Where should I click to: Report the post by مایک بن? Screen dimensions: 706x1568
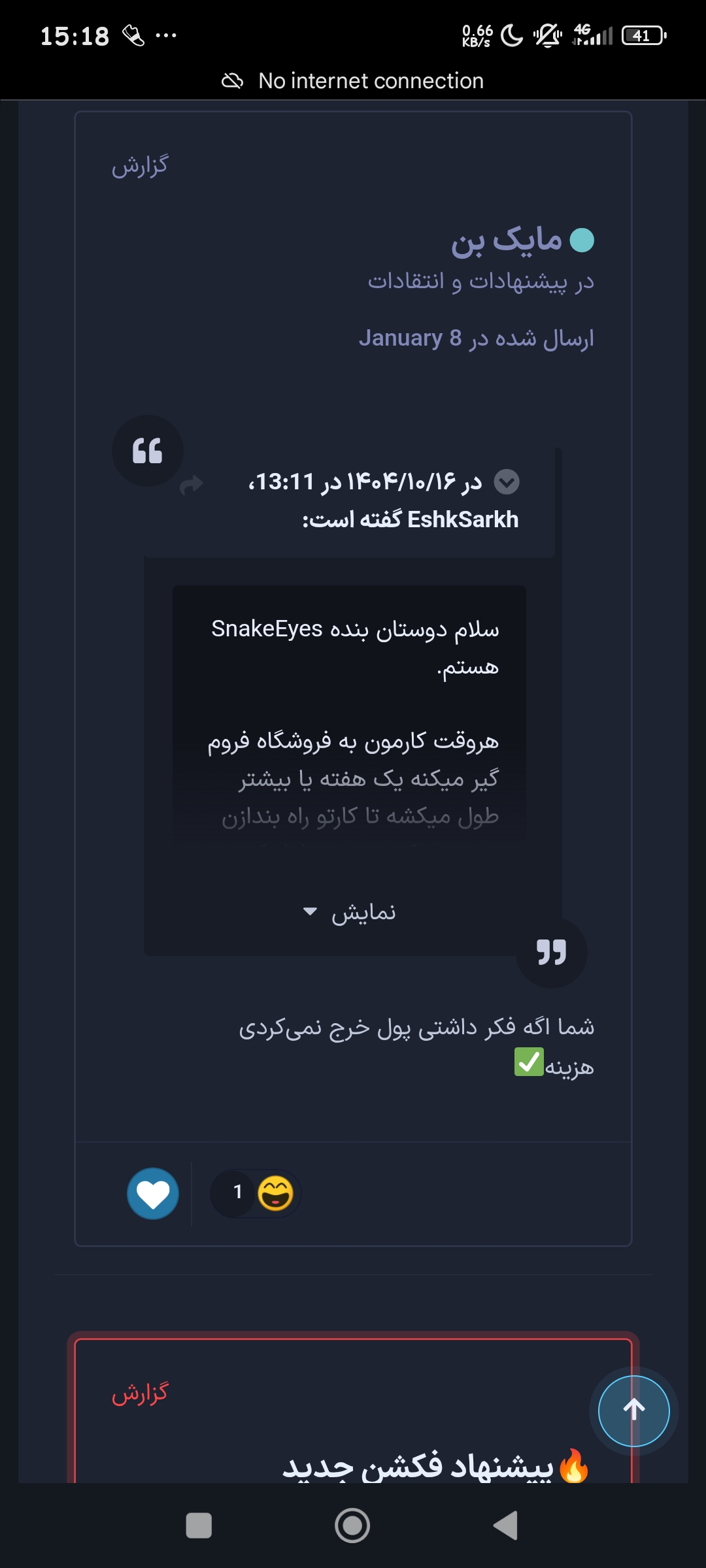(x=140, y=166)
